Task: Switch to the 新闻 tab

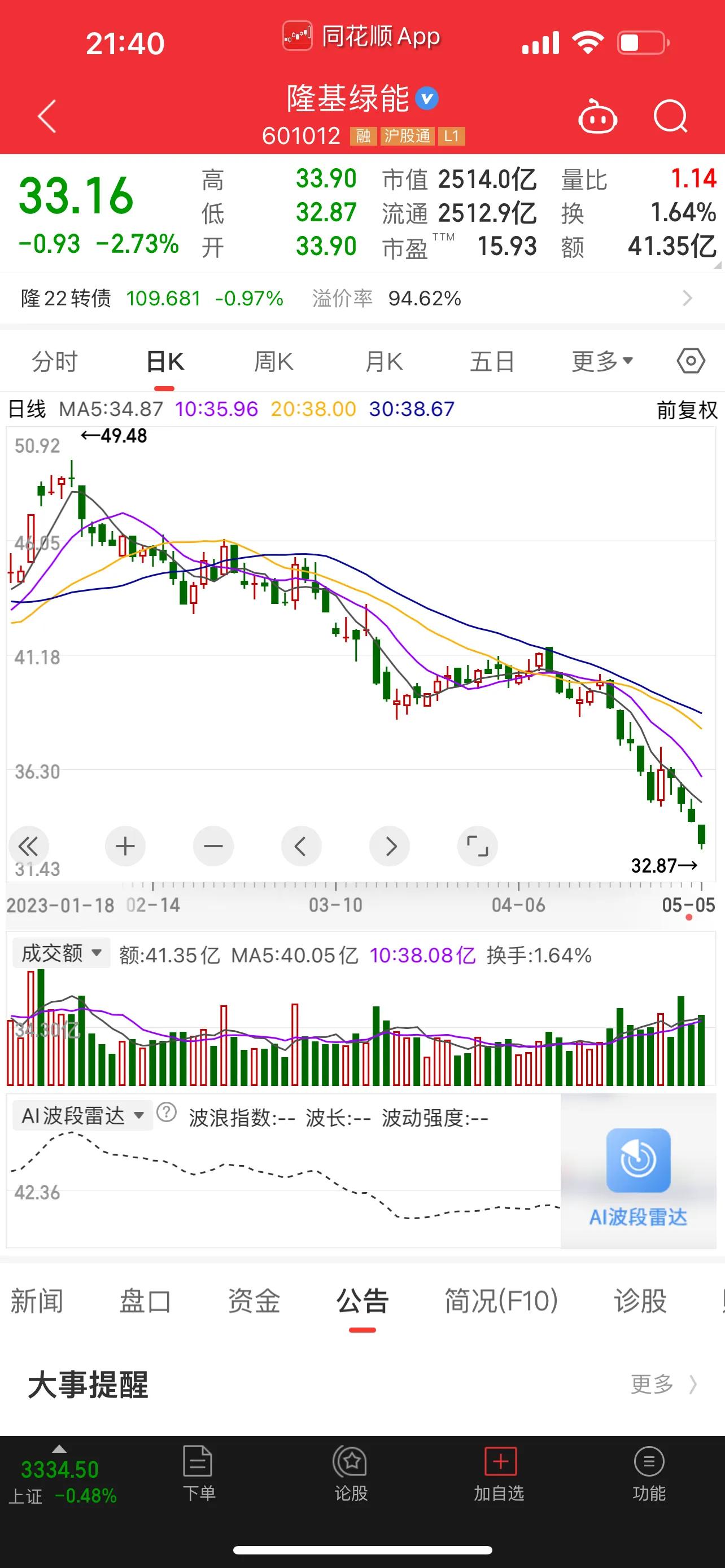Action: pos(37,1302)
